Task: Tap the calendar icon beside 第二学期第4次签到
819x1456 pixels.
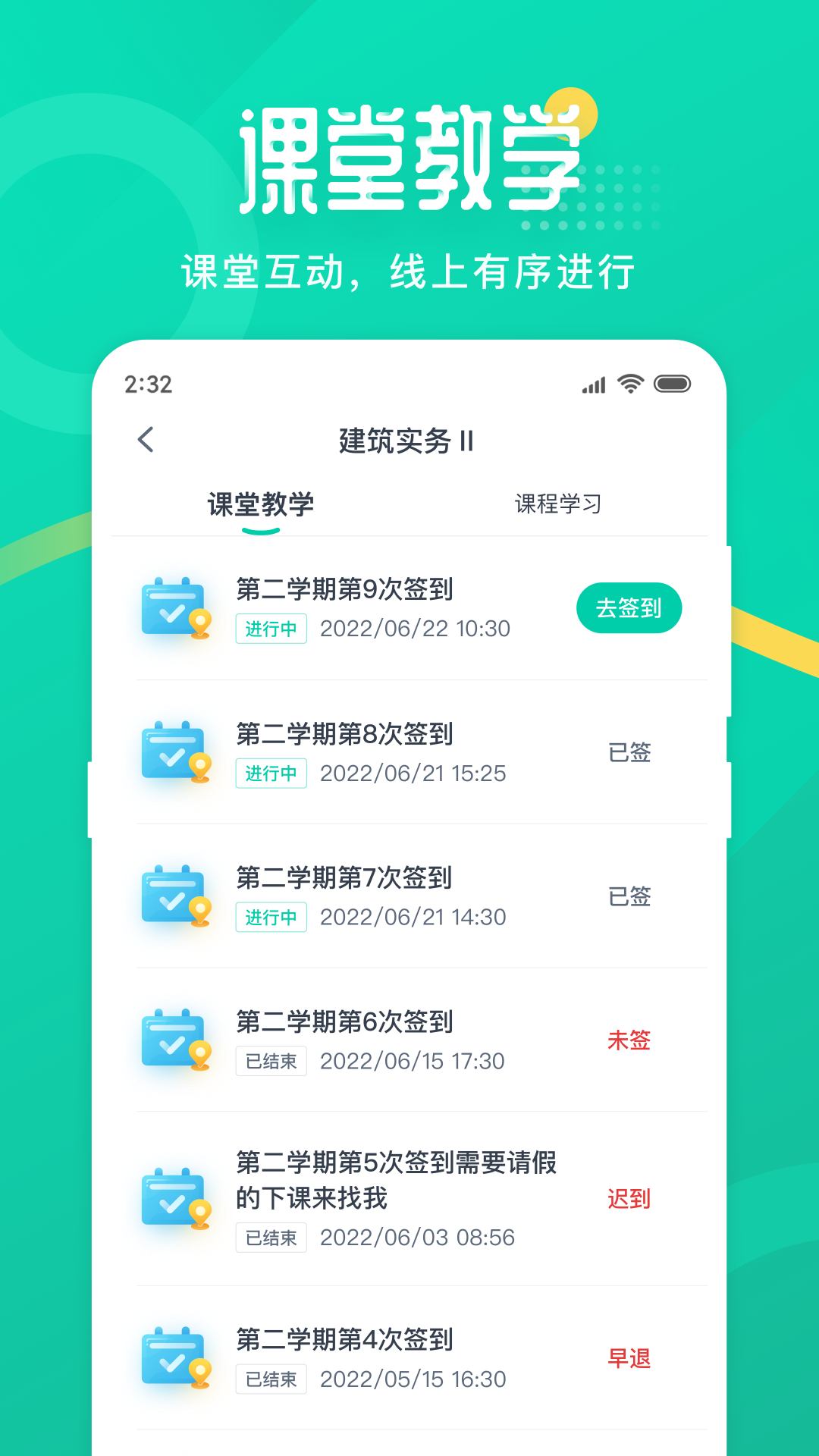Action: click(x=173, y=1360)
